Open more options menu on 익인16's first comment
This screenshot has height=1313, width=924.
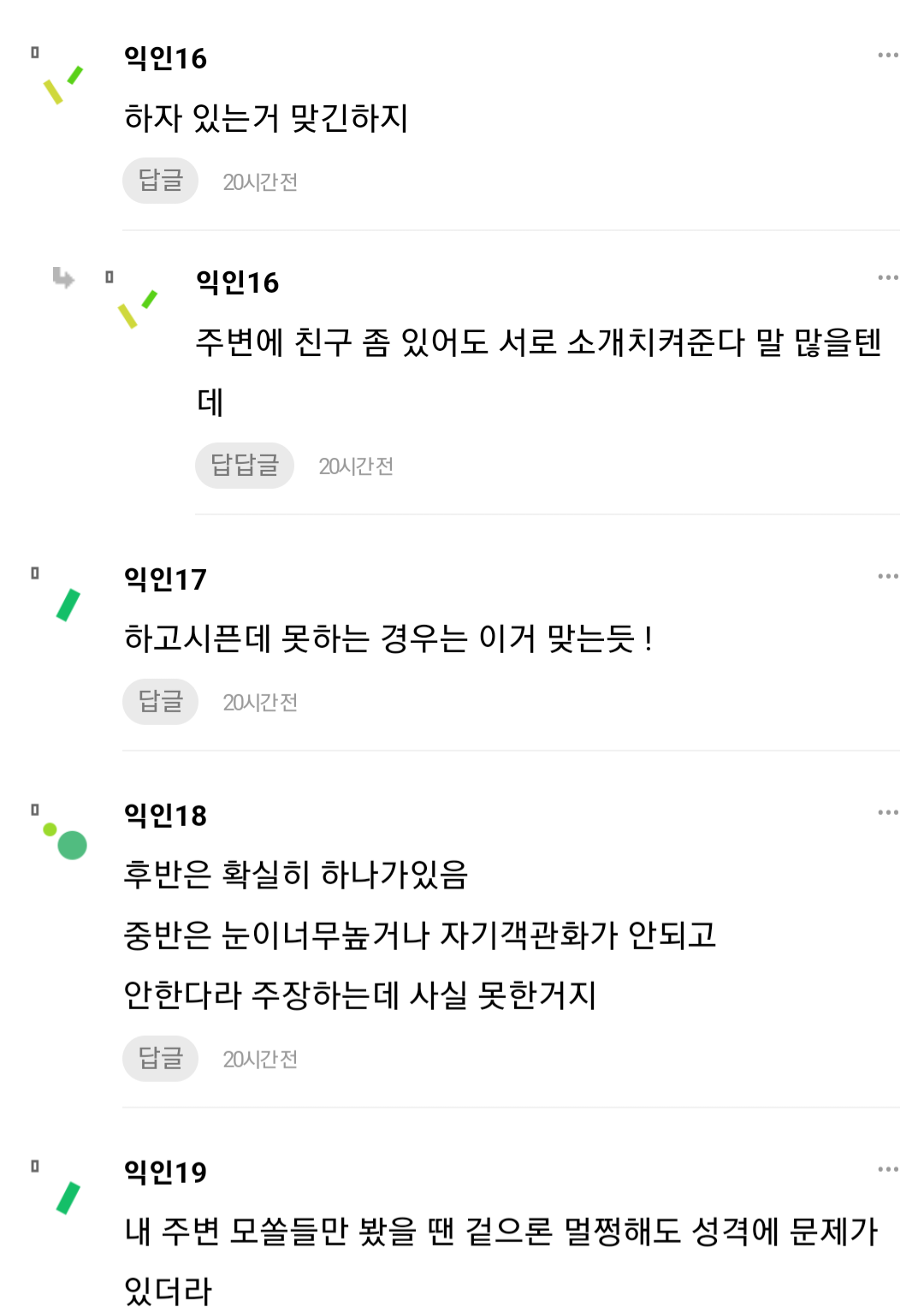(x=886, y=54)
